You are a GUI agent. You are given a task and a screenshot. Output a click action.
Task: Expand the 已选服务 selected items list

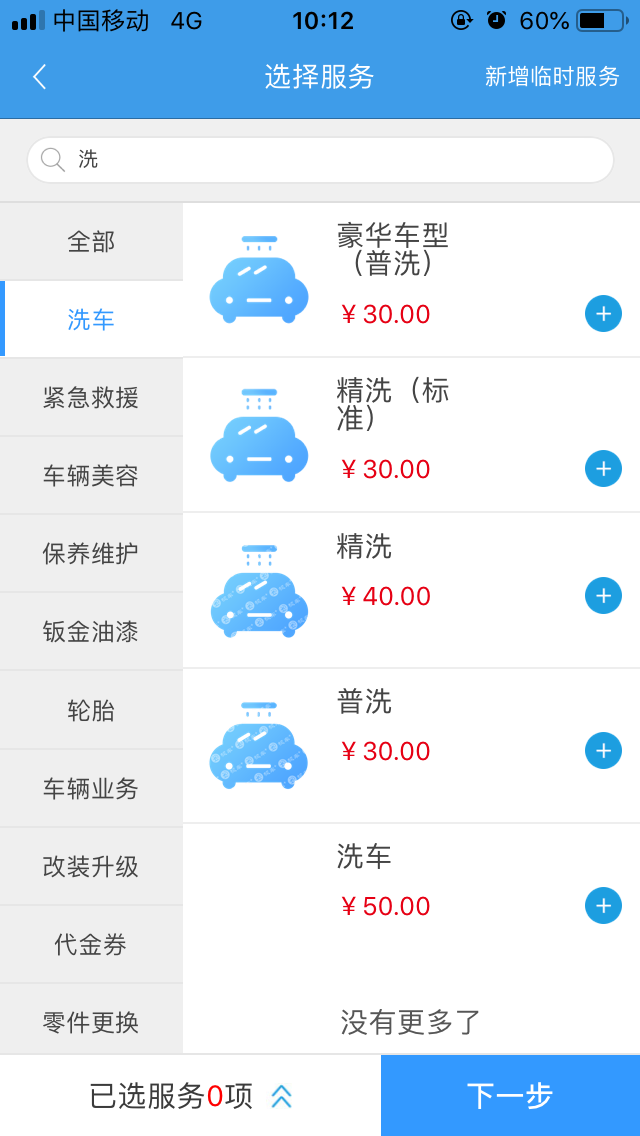pos(281,1096)
